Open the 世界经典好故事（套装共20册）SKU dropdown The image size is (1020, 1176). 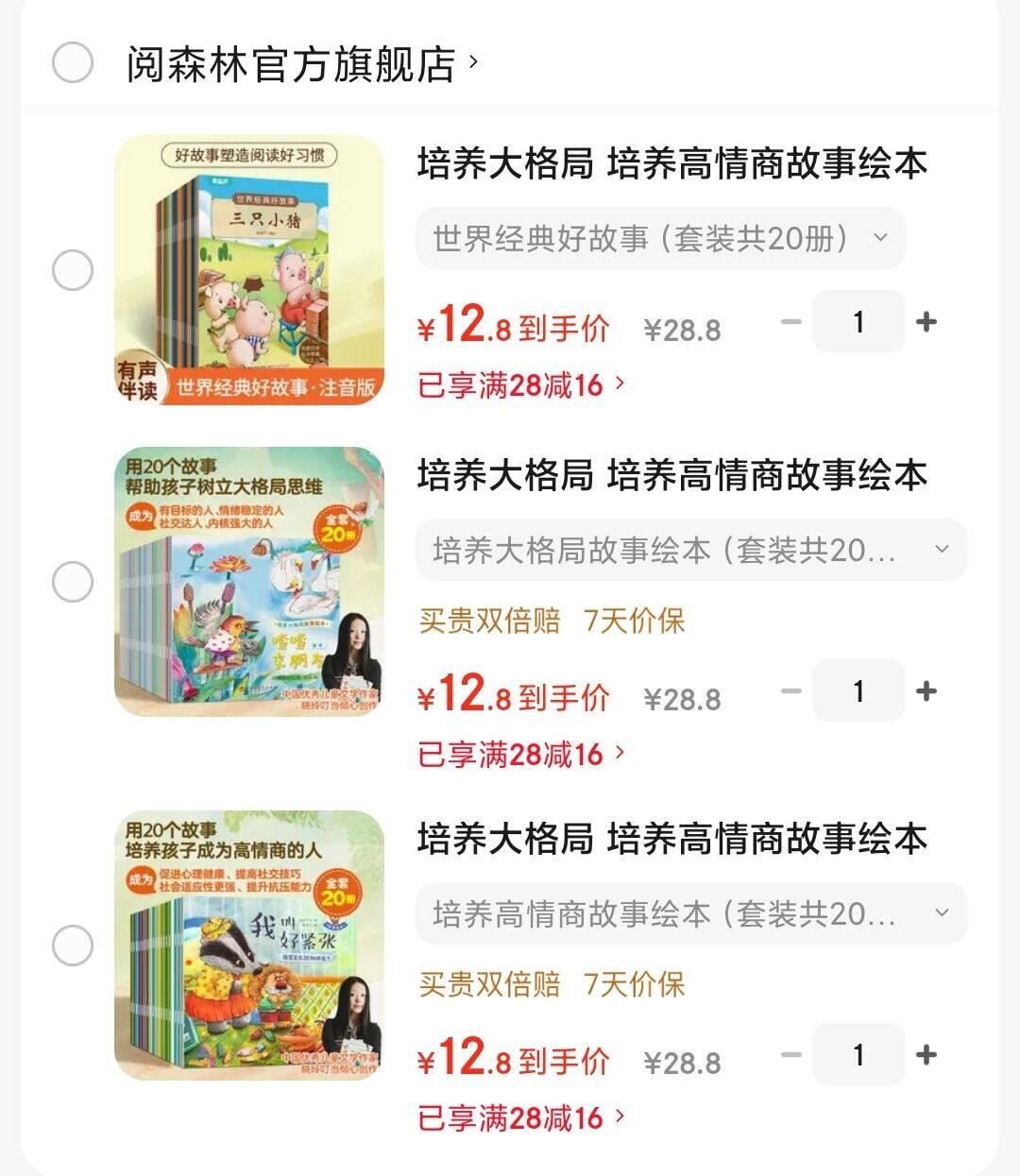coord(661,238)
